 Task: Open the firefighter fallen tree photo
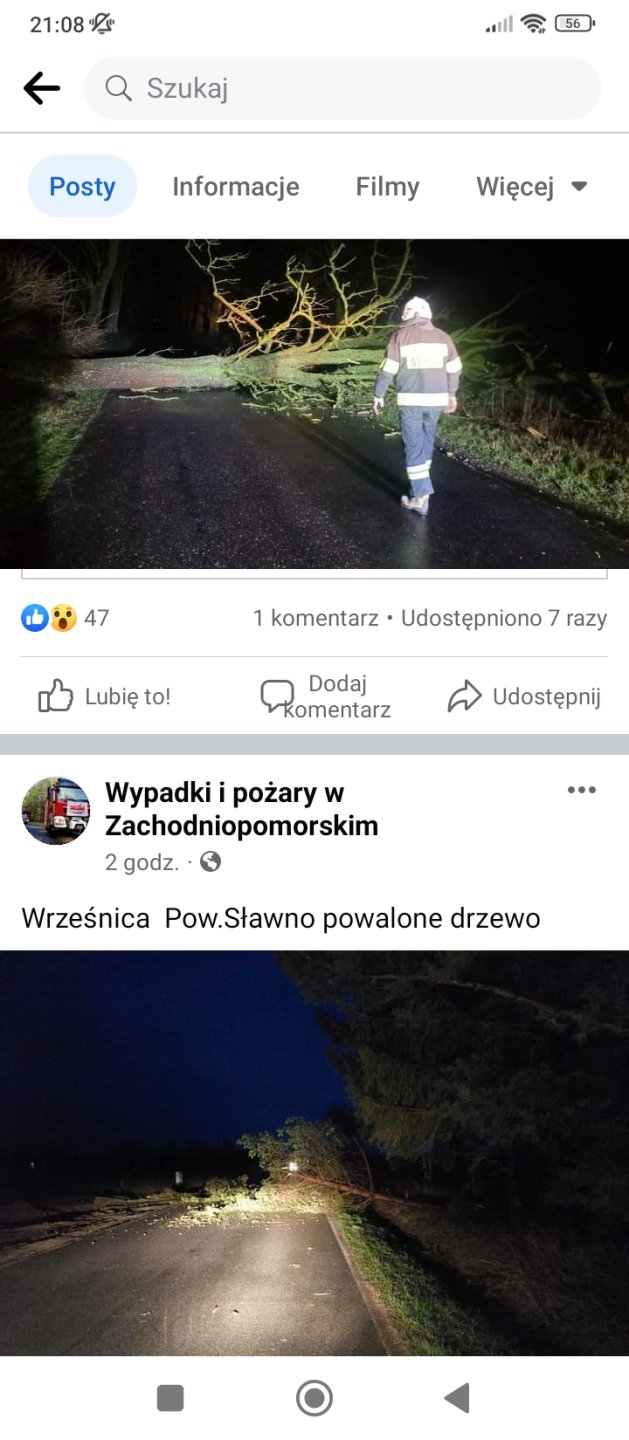314,403
